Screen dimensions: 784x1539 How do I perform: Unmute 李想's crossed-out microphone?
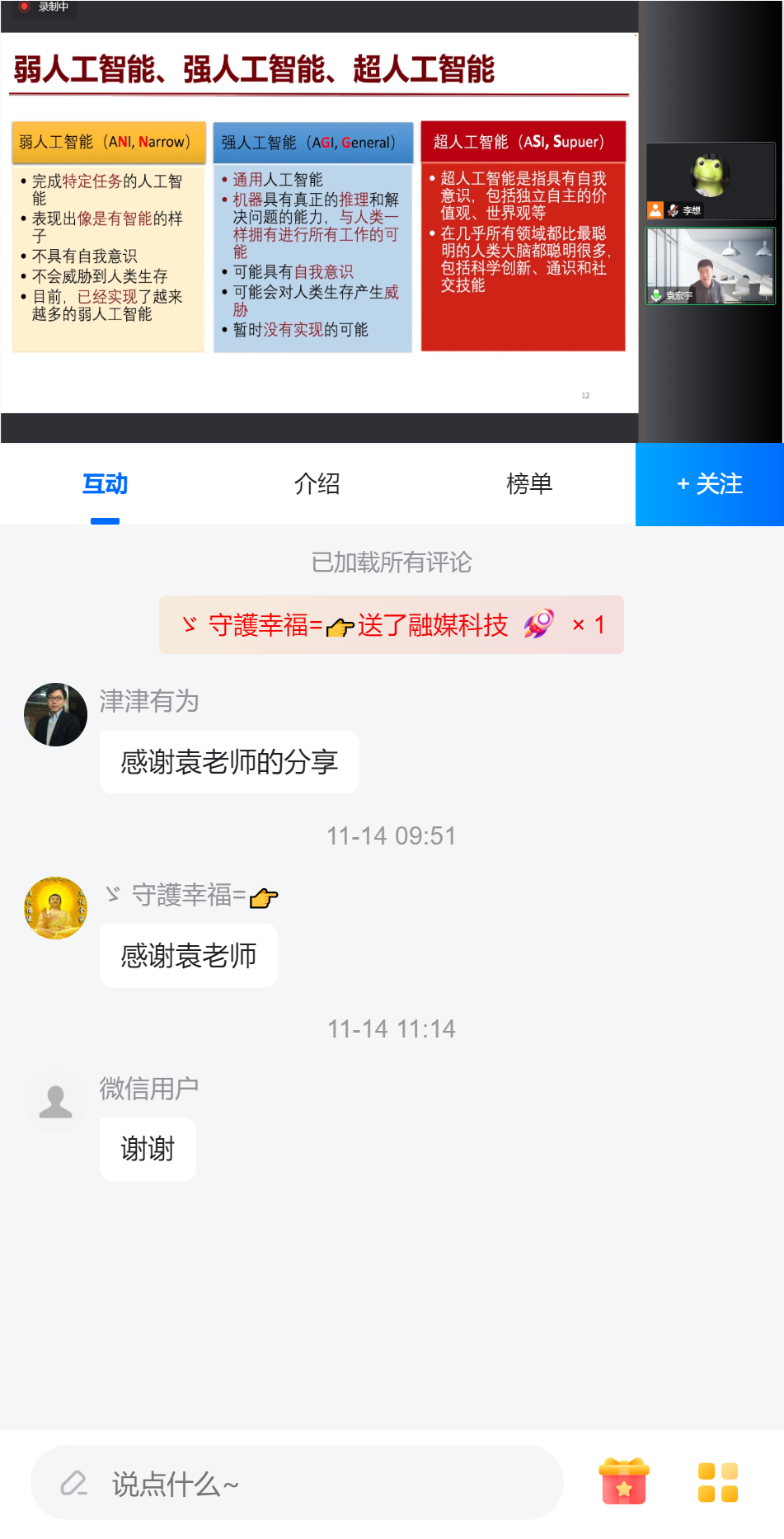673,209
